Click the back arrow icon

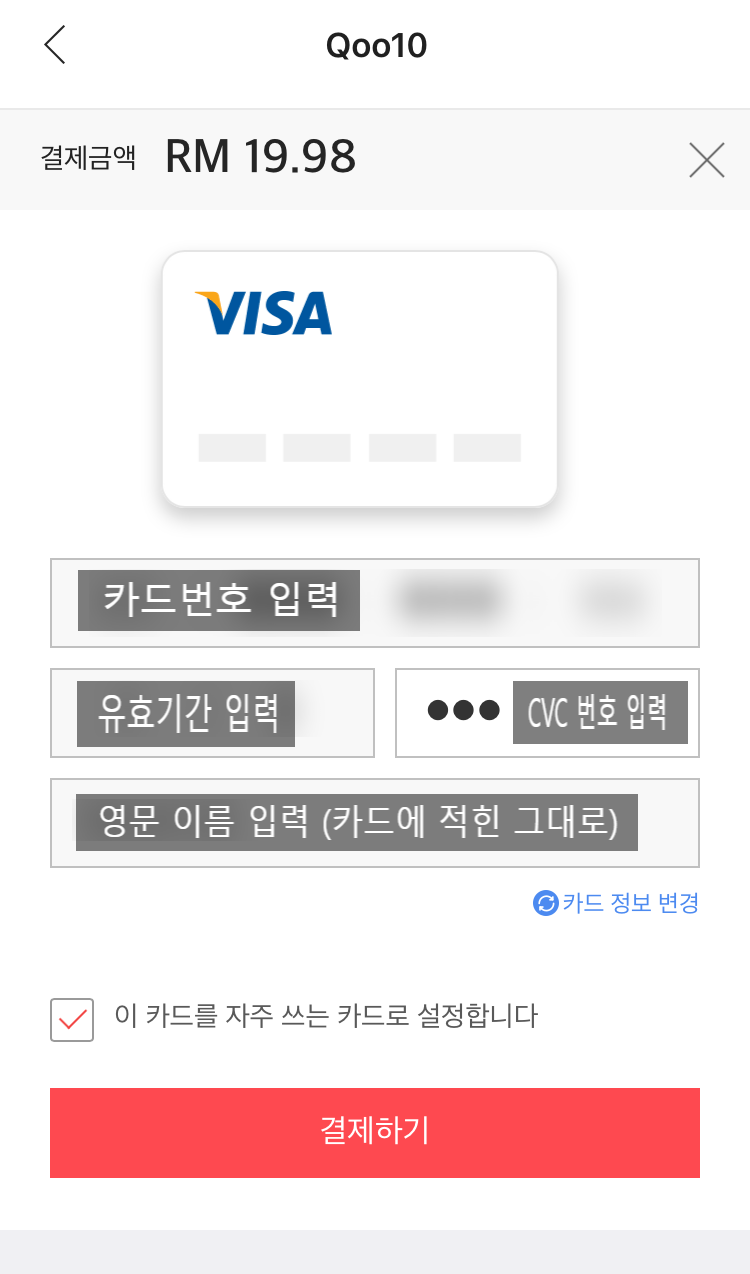55,45
